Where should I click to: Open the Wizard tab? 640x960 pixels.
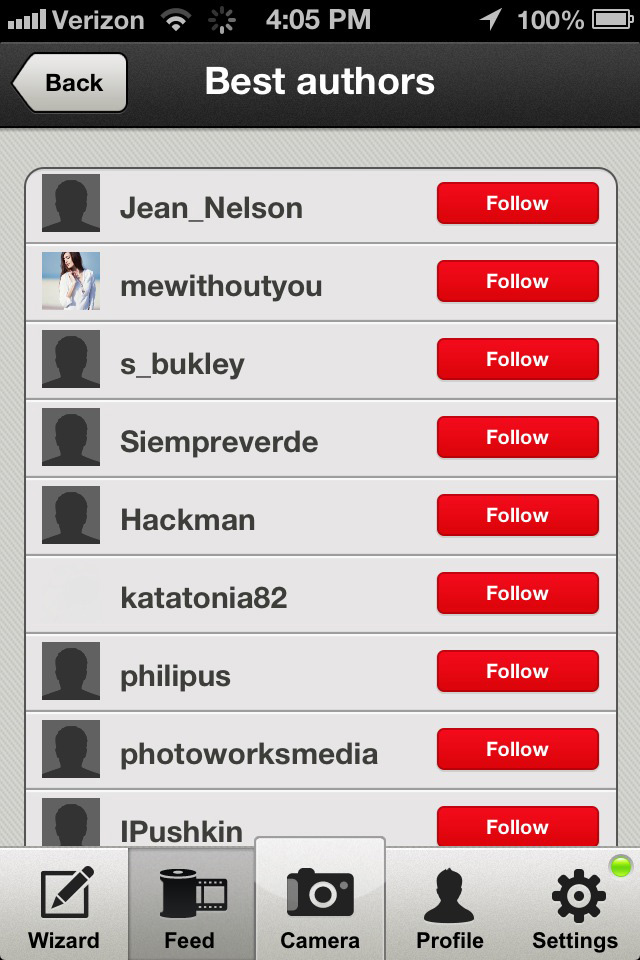64,906
